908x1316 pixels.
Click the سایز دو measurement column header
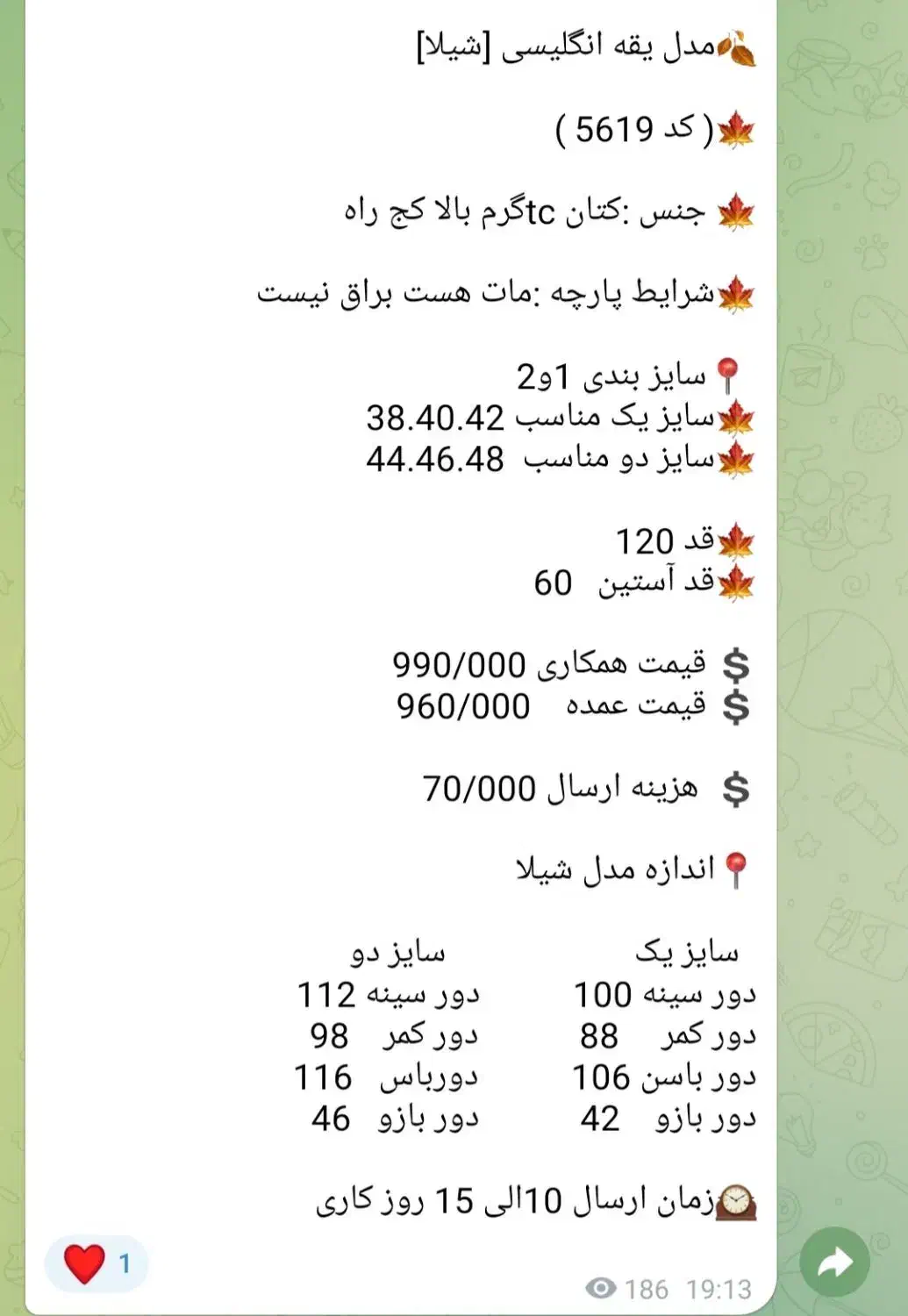tap(398, 954)
